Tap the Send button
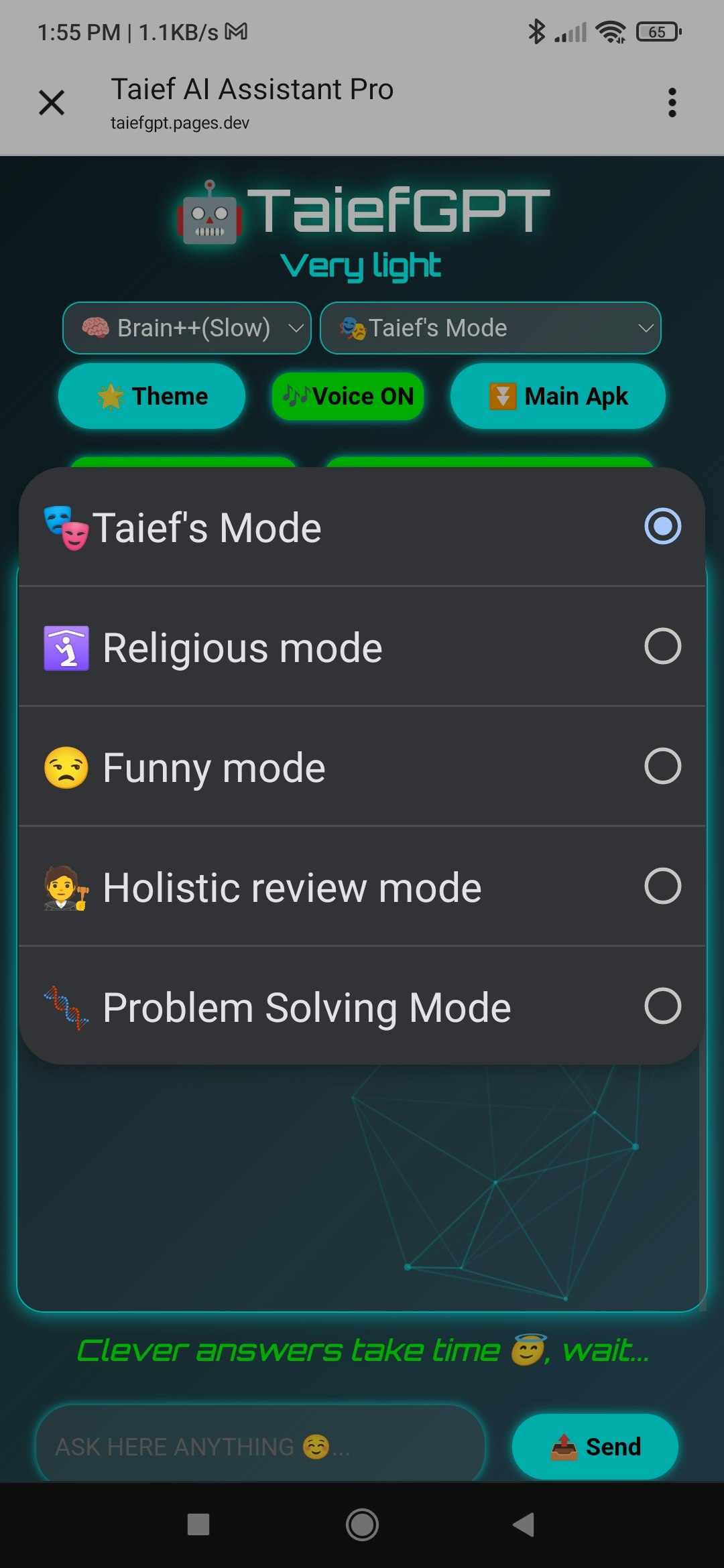This screenshot has height=1568, width=724. pos(595,1447)
